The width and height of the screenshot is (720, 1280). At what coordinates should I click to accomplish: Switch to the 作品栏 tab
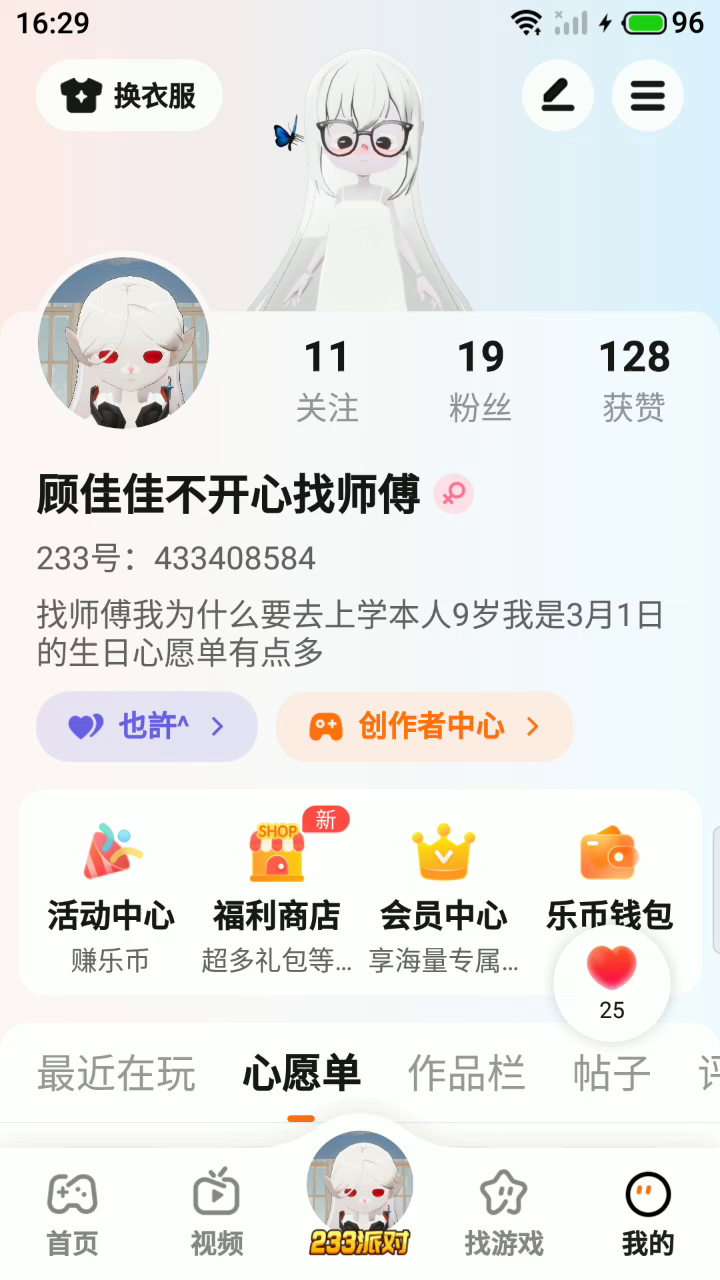(466, 1074)
